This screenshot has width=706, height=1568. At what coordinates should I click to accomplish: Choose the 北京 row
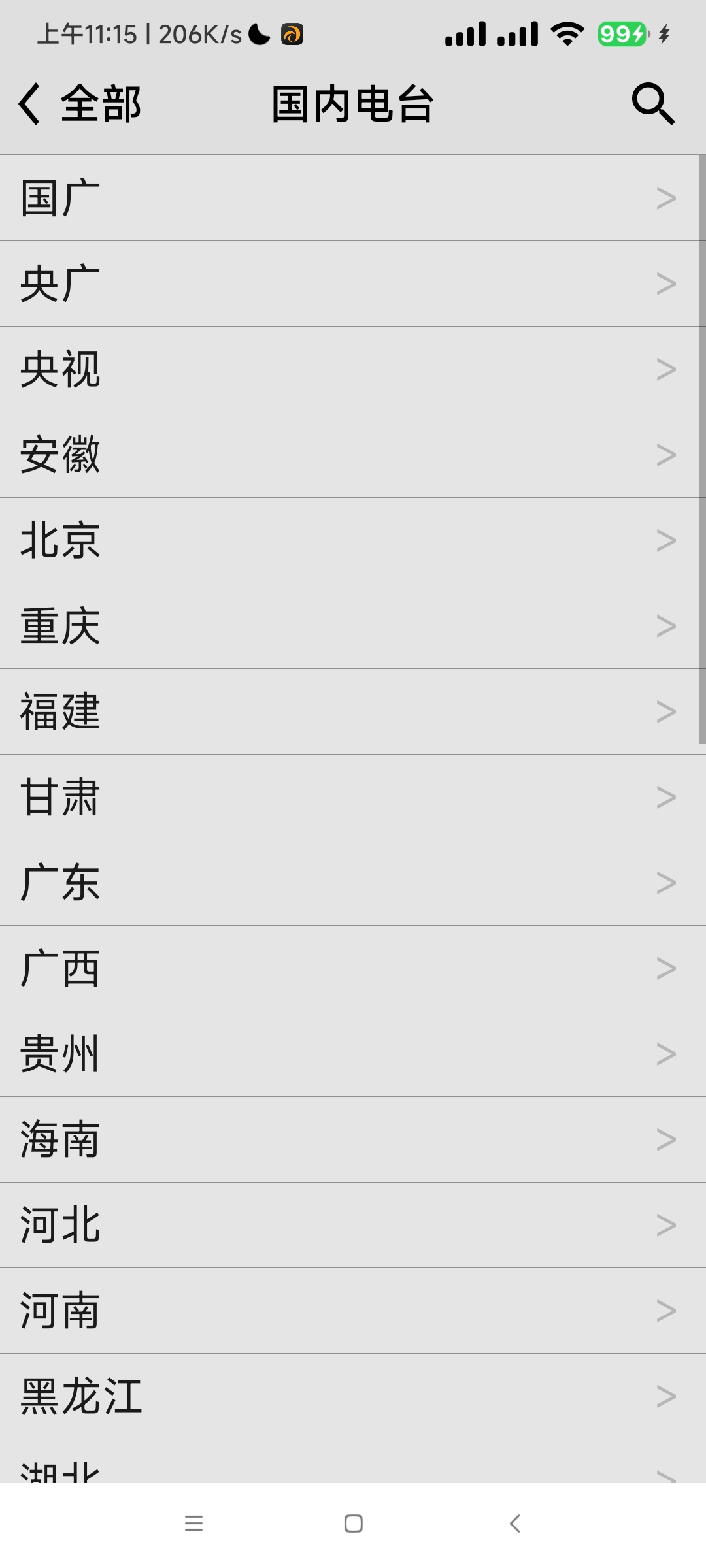pyautogui.click(x=353, y=540)
